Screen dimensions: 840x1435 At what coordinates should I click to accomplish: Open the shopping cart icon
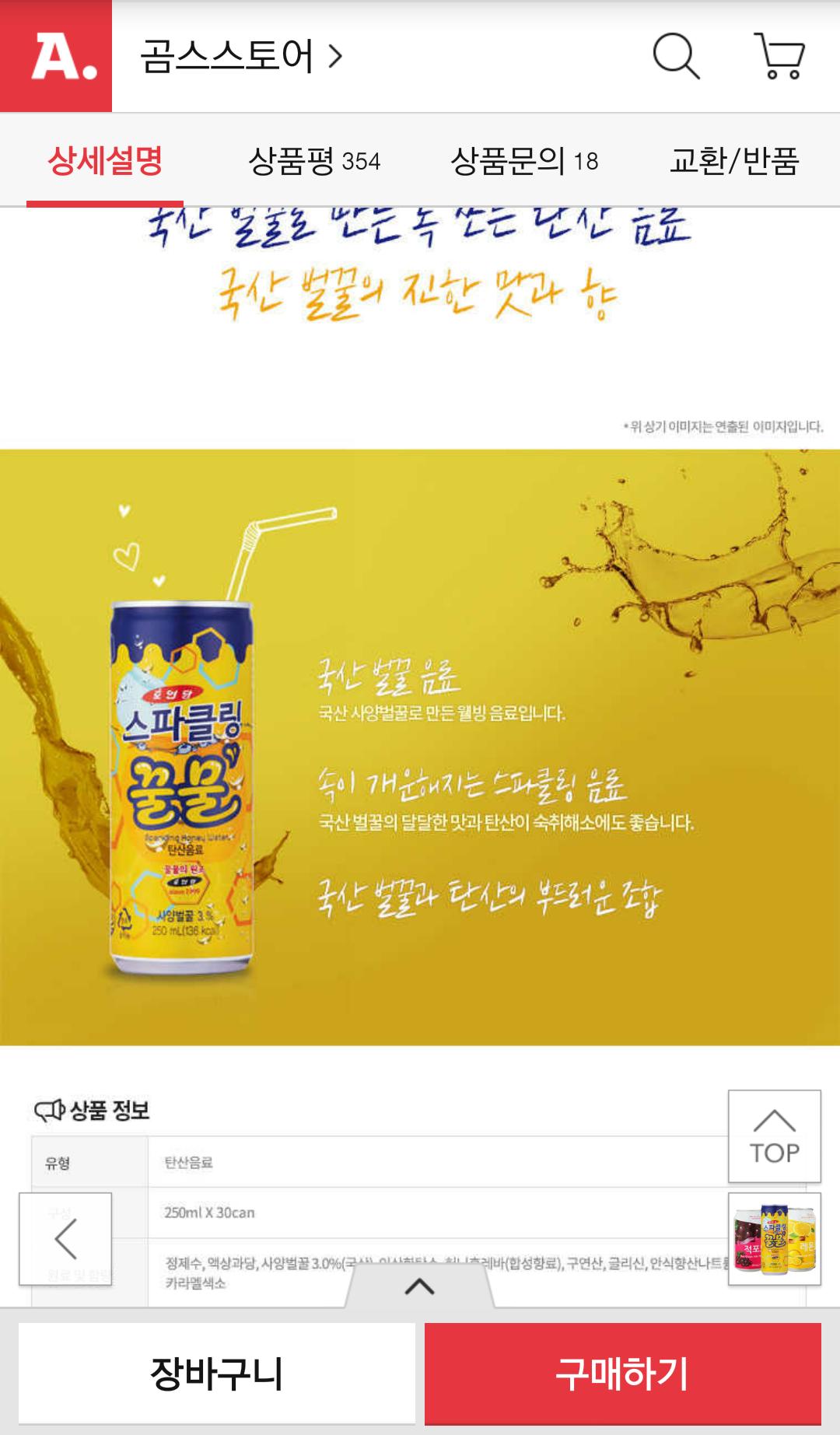(x=779, y=56)
